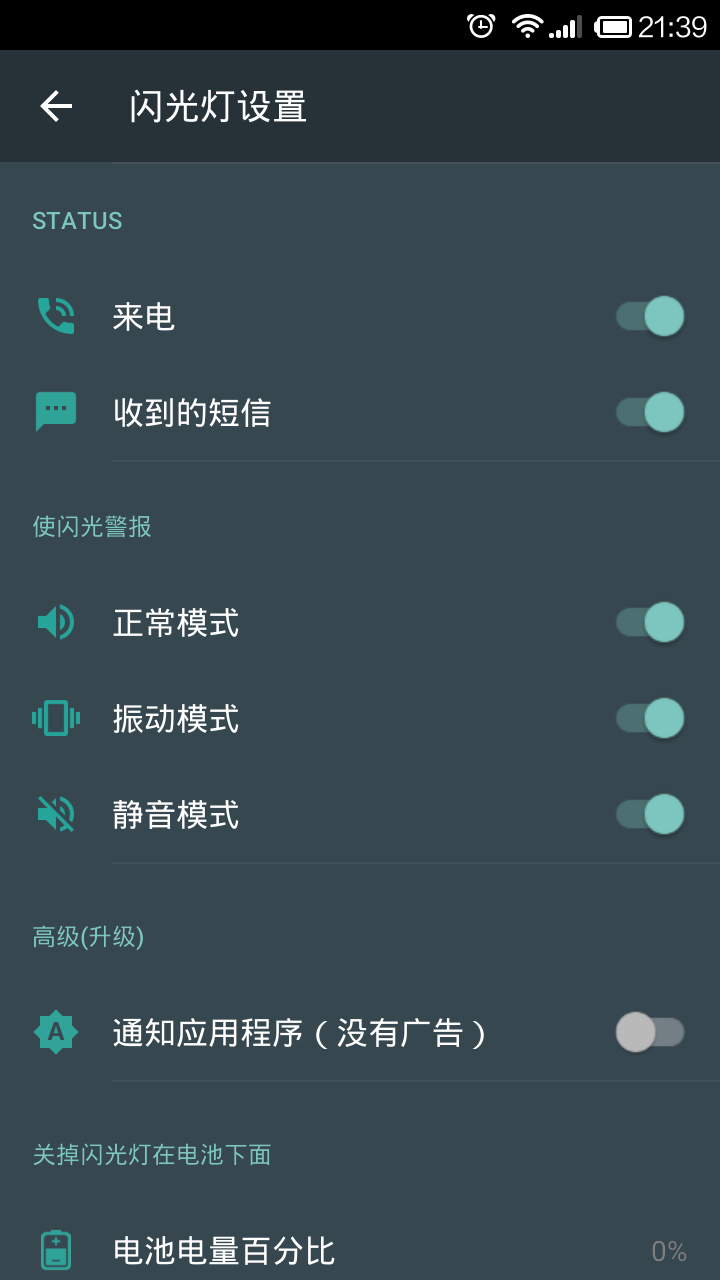Enable 通知应用程序（没有广告）
The image size is (720, 1280).
point(650,1032)
